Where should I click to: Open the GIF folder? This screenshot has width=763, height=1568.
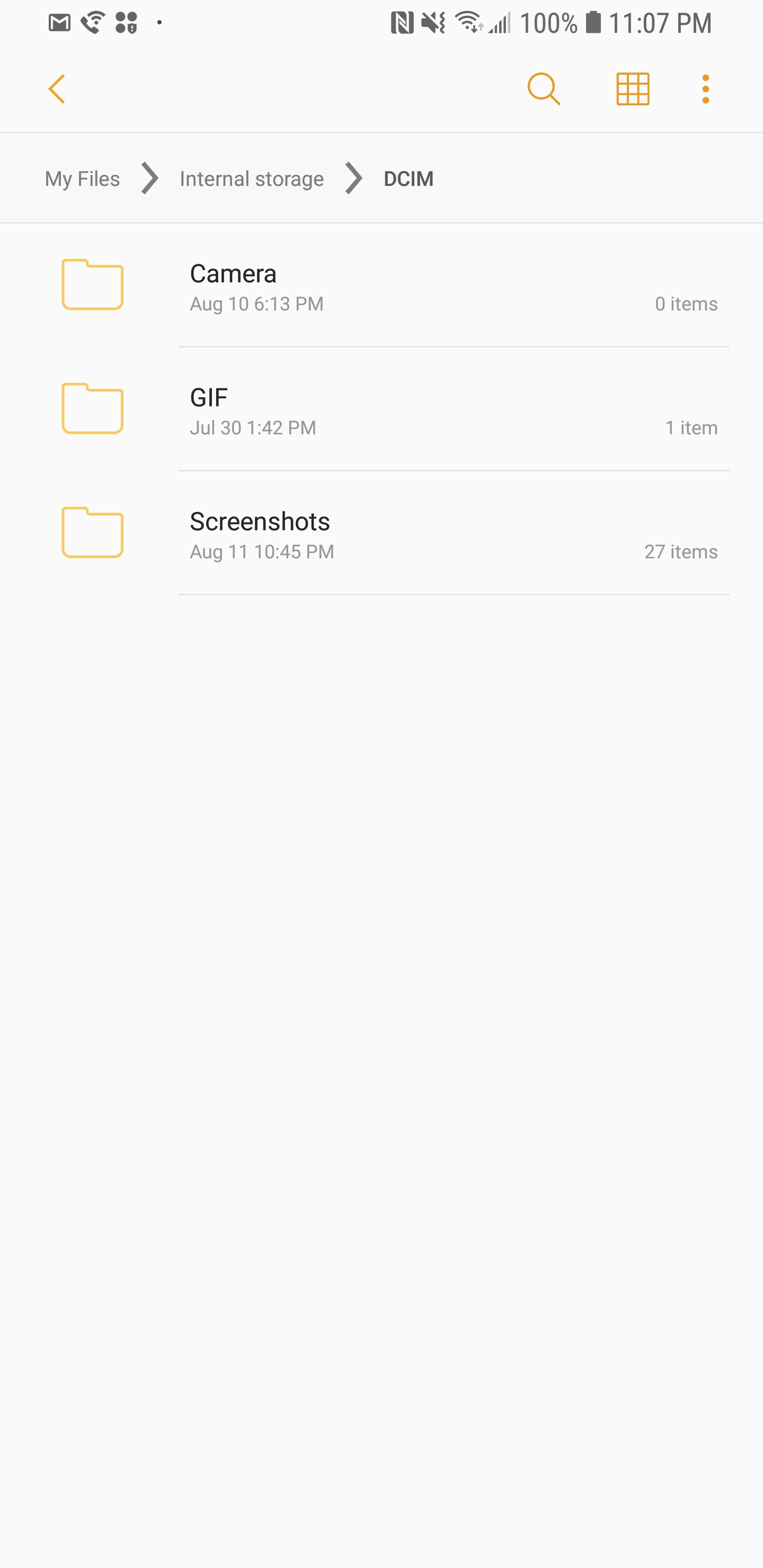382,409
